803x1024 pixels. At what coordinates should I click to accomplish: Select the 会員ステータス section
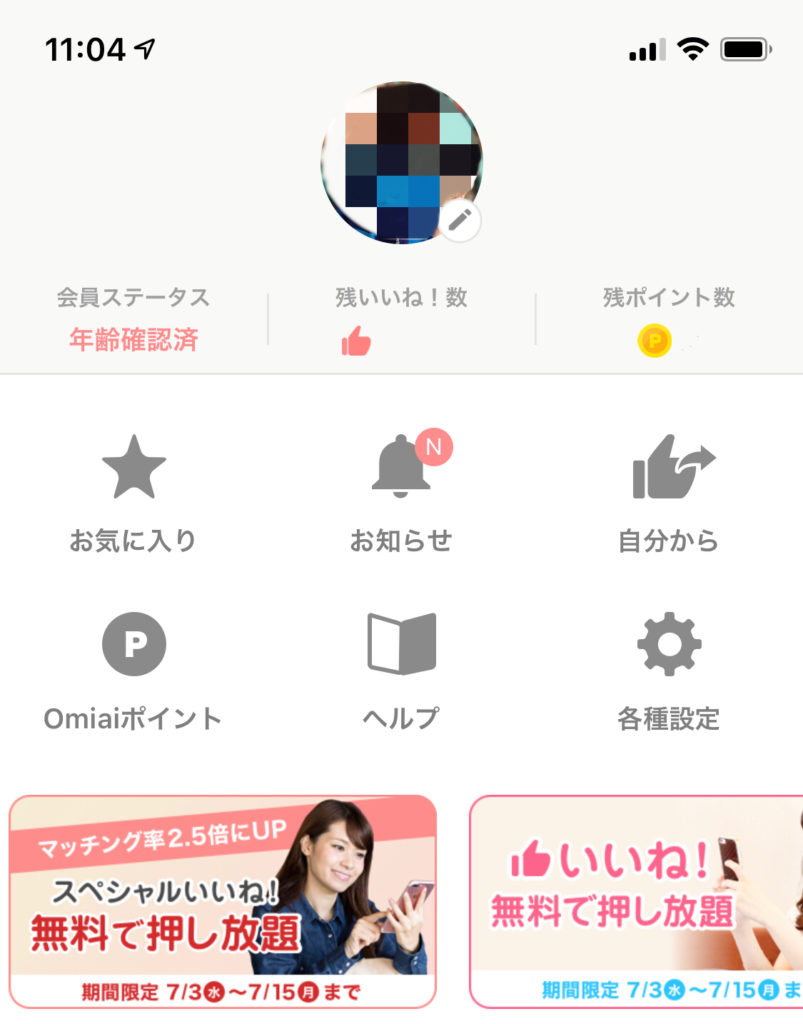coord(133,298)
